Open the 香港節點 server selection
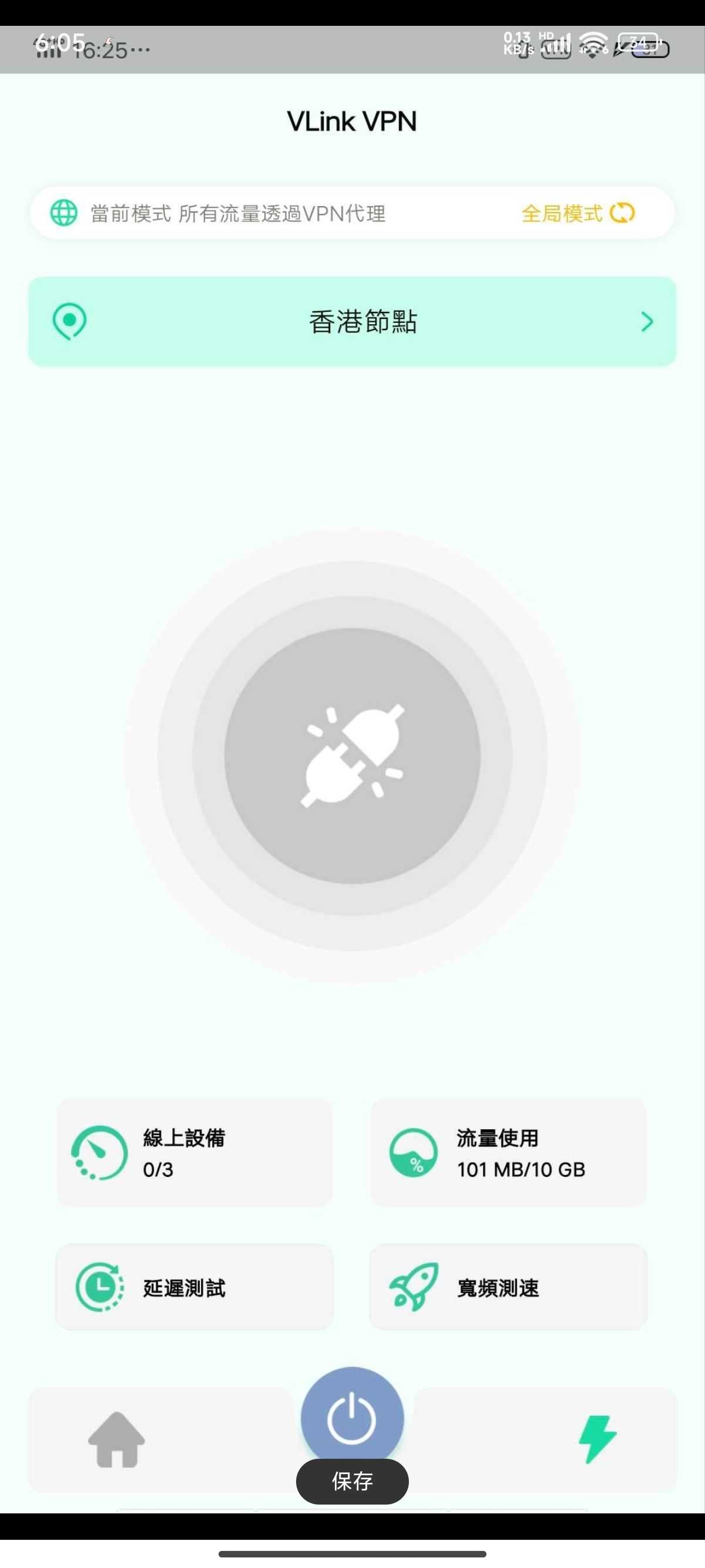 tap(352, 321)
